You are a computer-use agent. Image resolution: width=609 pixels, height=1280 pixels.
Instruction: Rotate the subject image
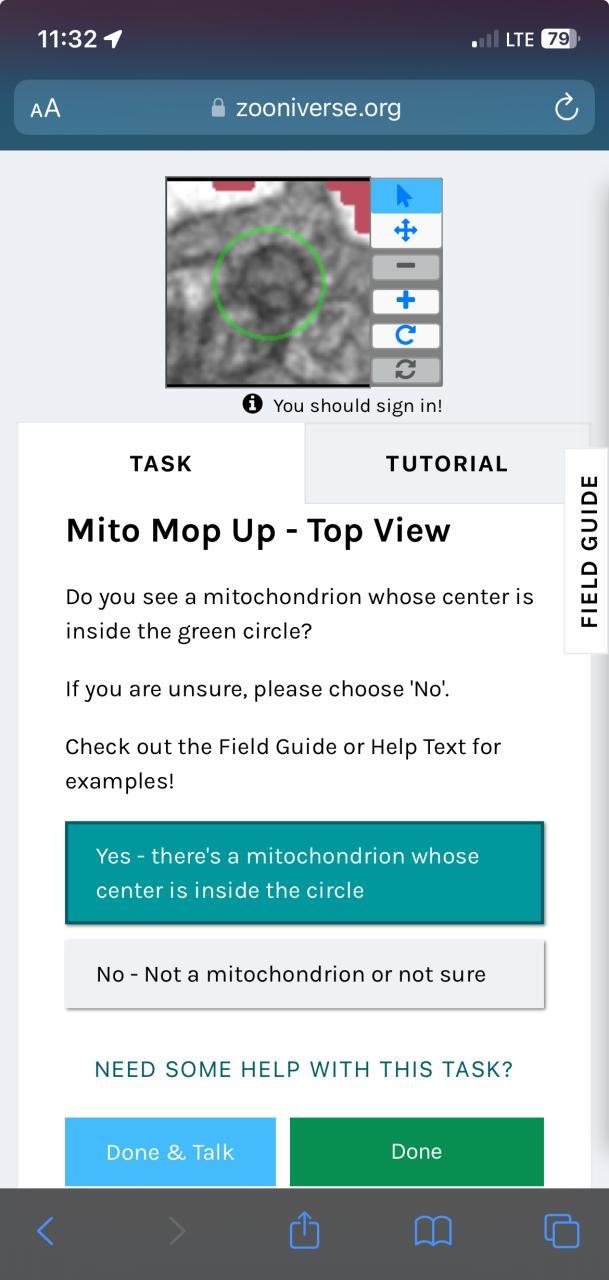pos(405,336)
